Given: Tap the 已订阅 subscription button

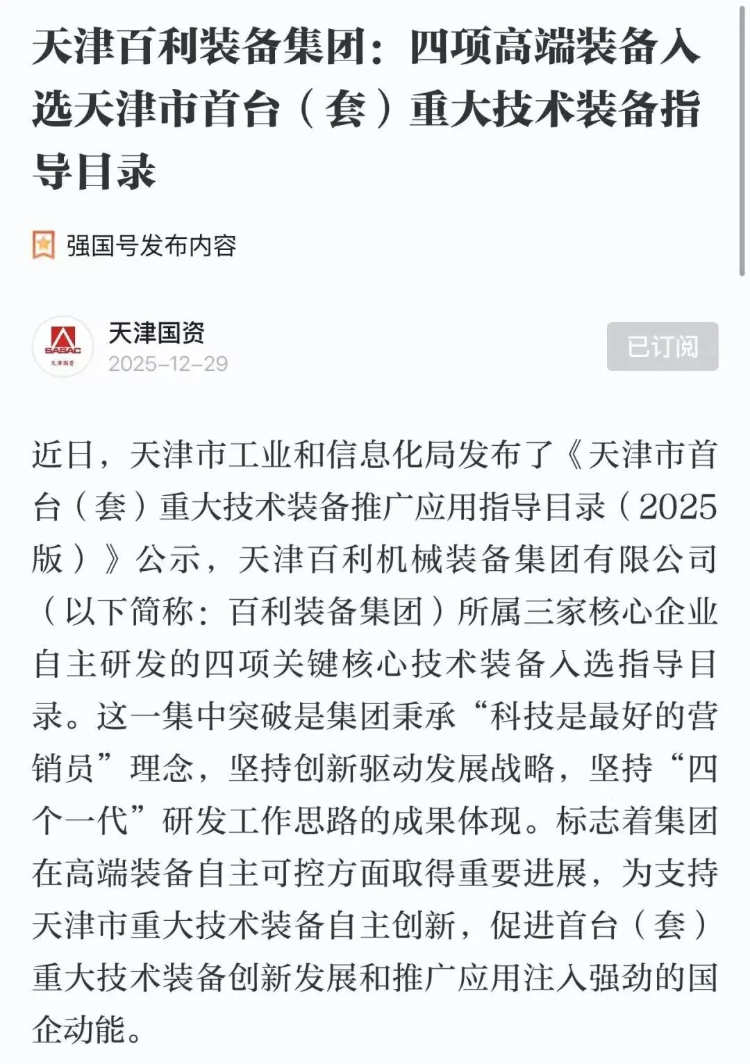Looking at the screenshot, I should [662, 347].
